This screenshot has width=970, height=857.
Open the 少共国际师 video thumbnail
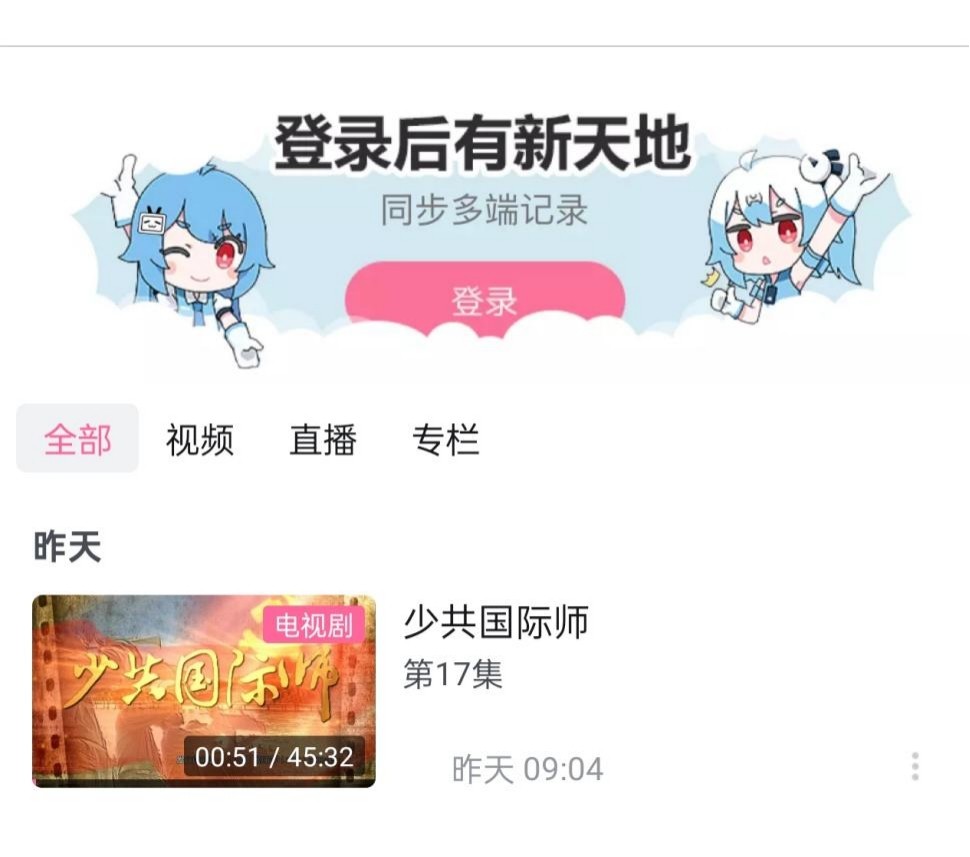204,691
